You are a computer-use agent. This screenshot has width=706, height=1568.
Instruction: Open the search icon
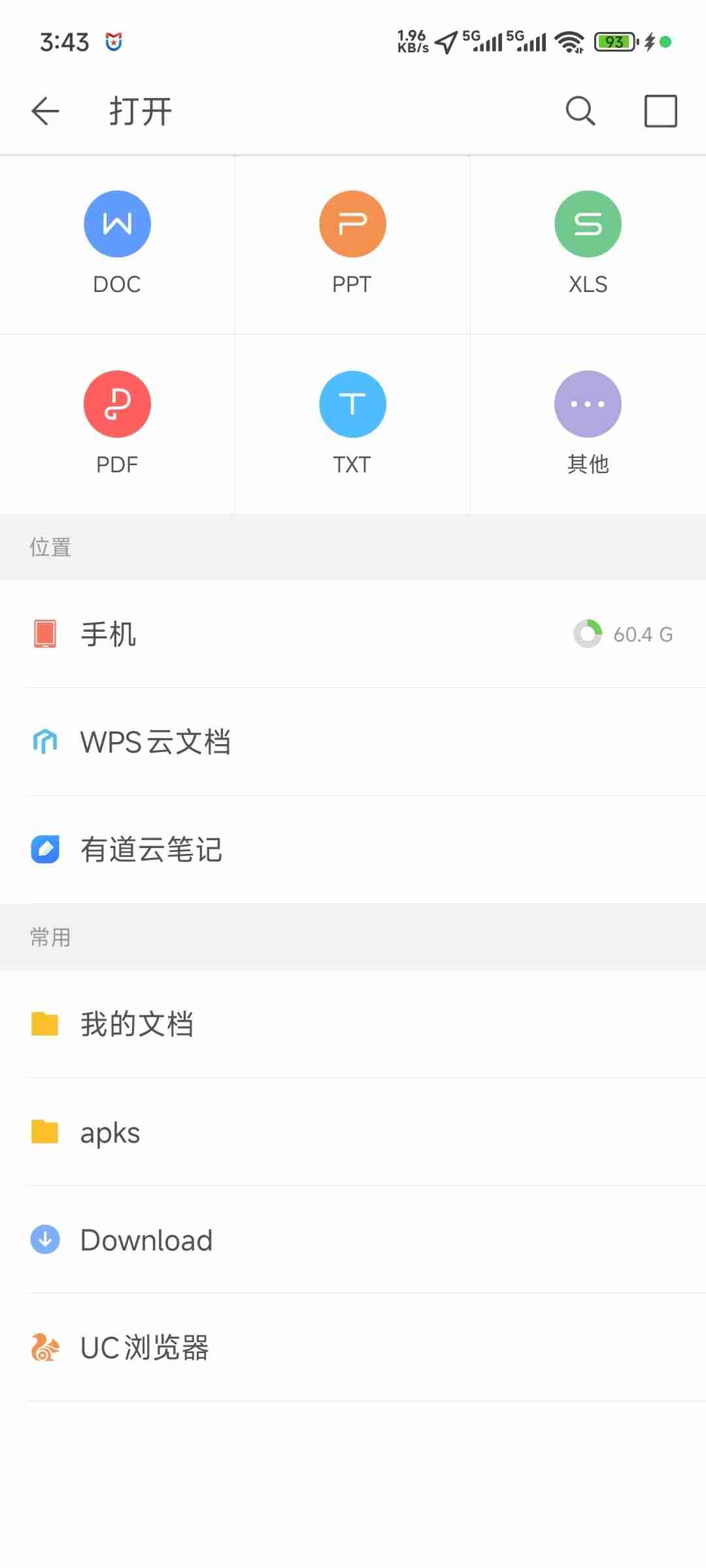pyautogui.click(x=580, y=110)
